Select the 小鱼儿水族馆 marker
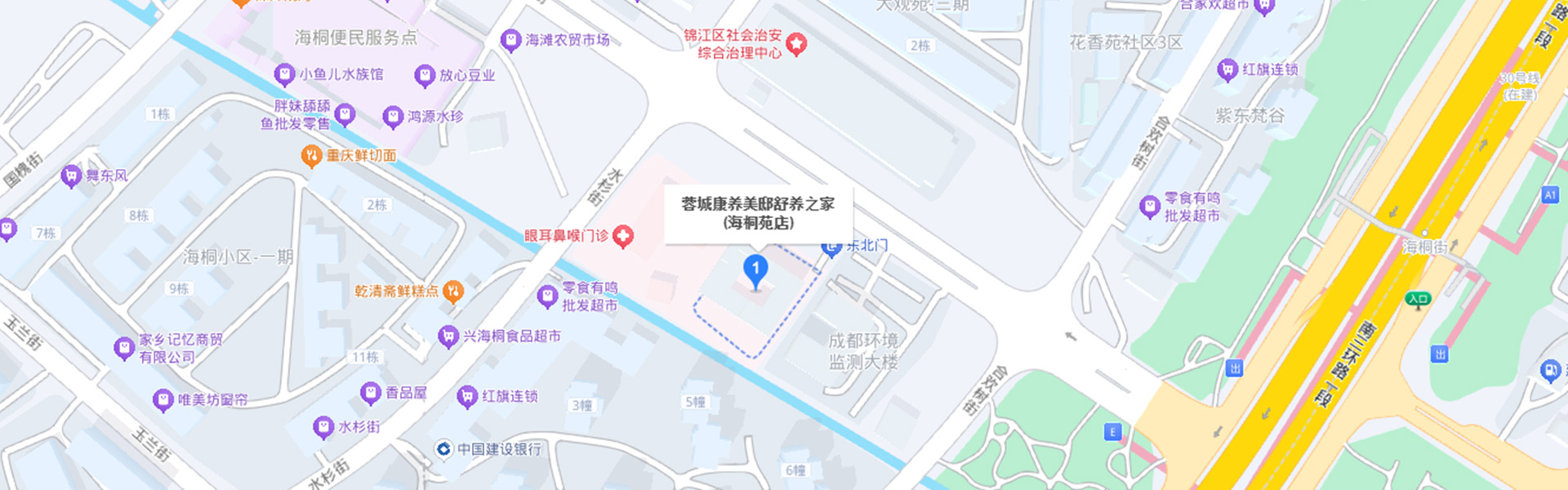 point(284,74)
